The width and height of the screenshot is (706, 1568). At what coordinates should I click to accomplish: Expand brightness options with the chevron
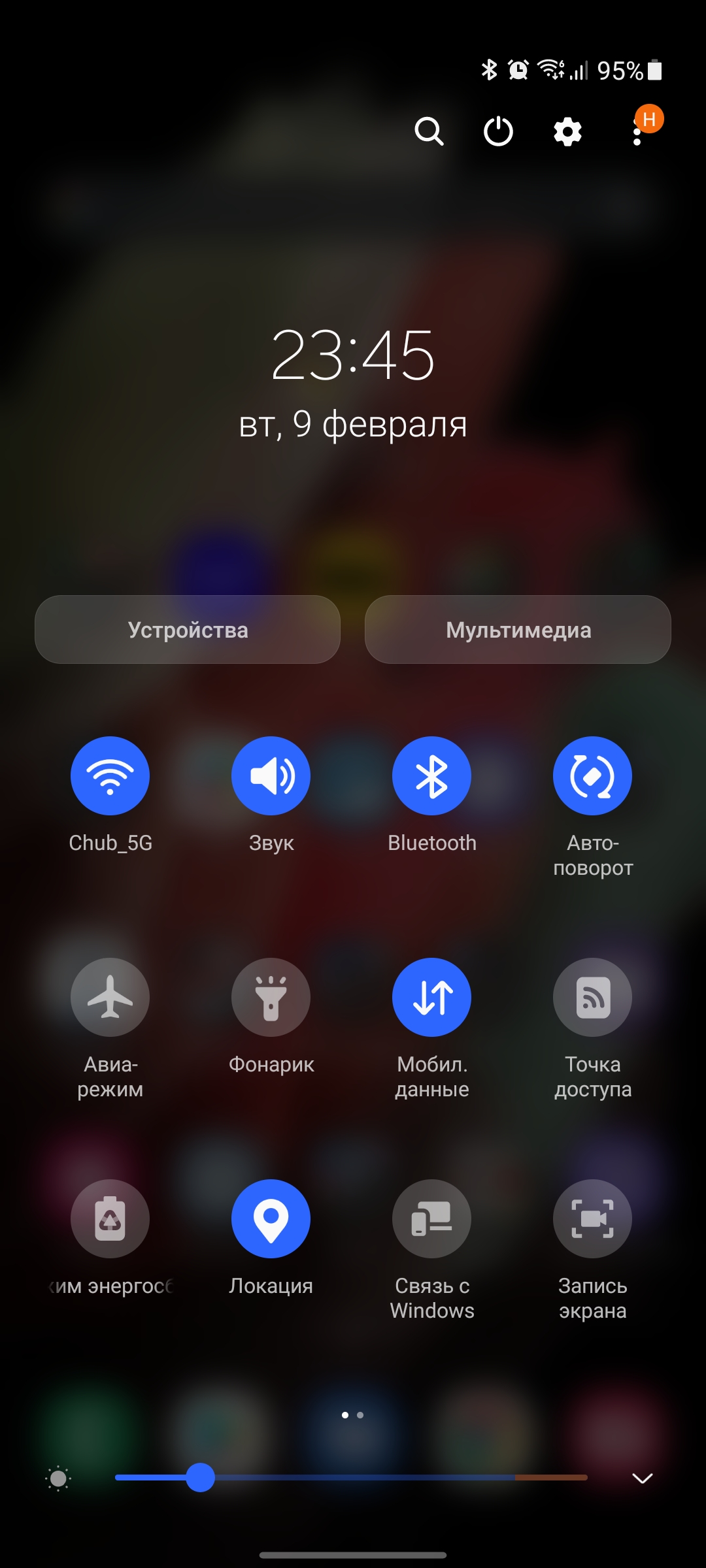click(x=643, y=1478)
